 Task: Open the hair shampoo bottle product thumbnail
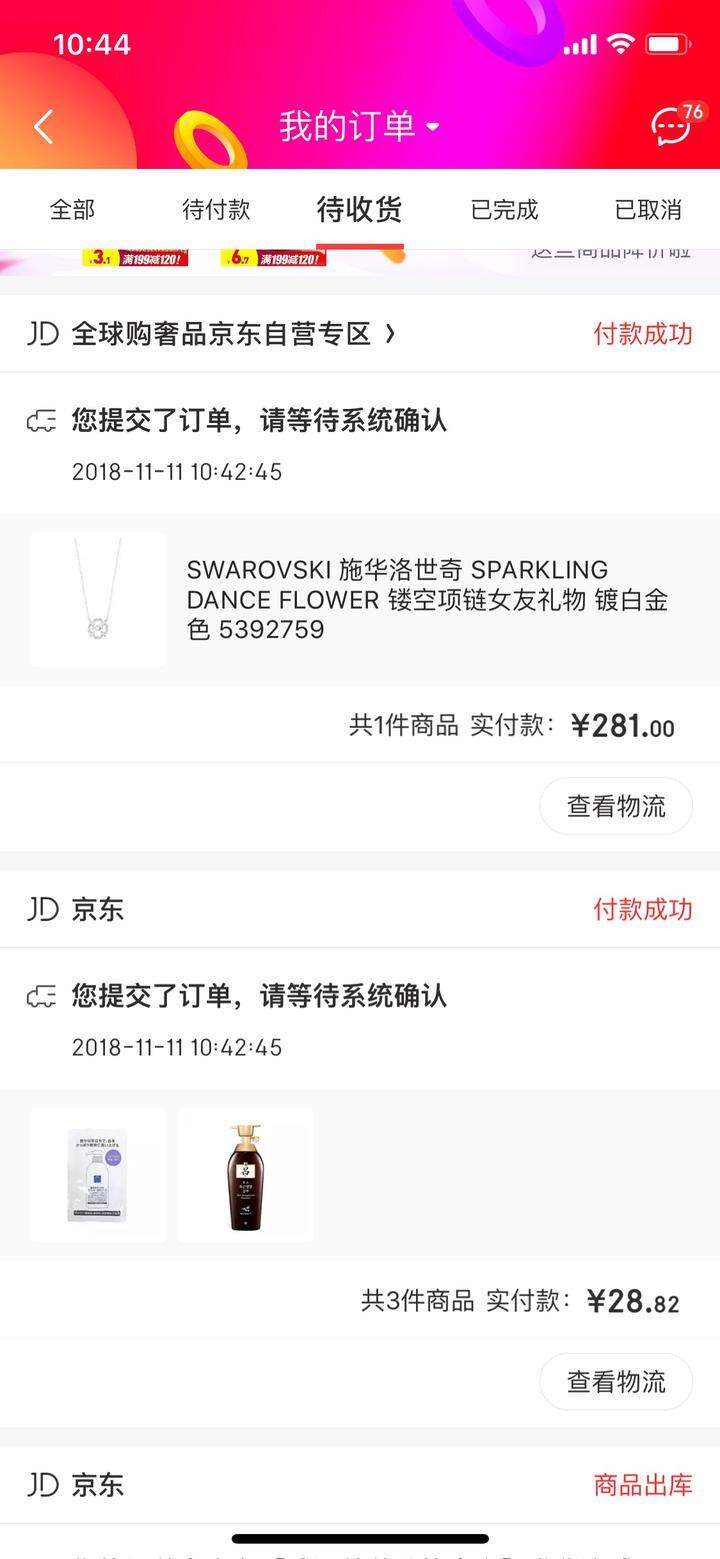tap(246, 1175)
